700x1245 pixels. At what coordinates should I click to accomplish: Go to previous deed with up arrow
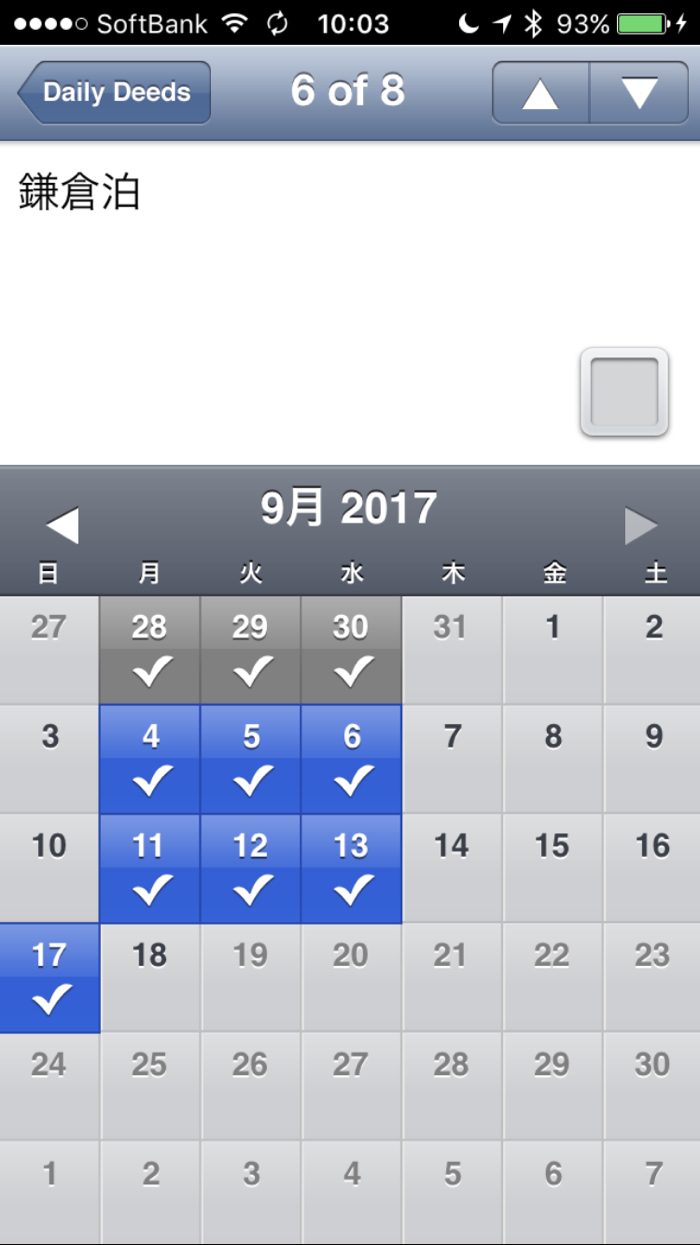[x=540, y=92]
